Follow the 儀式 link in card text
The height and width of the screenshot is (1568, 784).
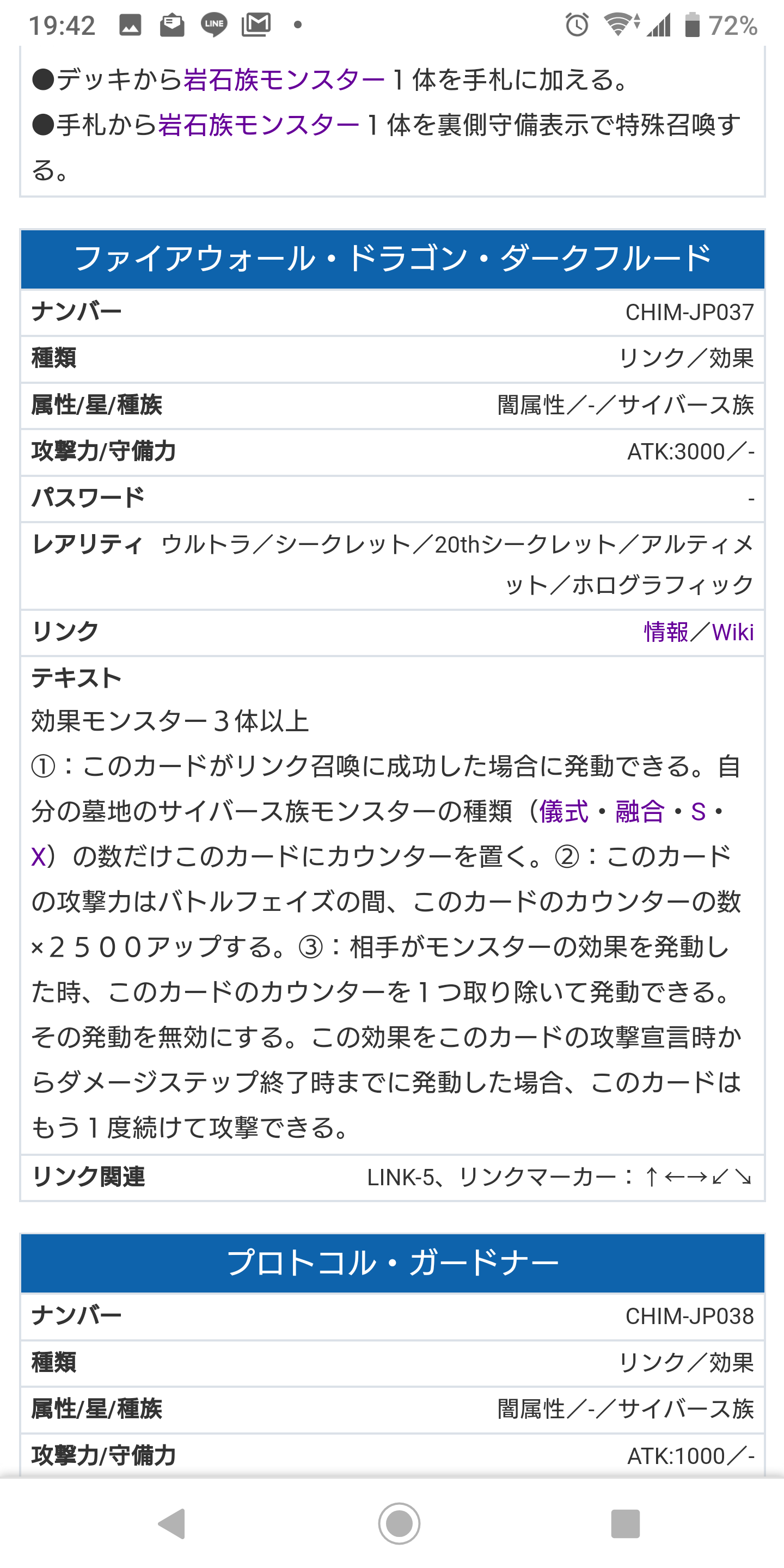[563, 811]
